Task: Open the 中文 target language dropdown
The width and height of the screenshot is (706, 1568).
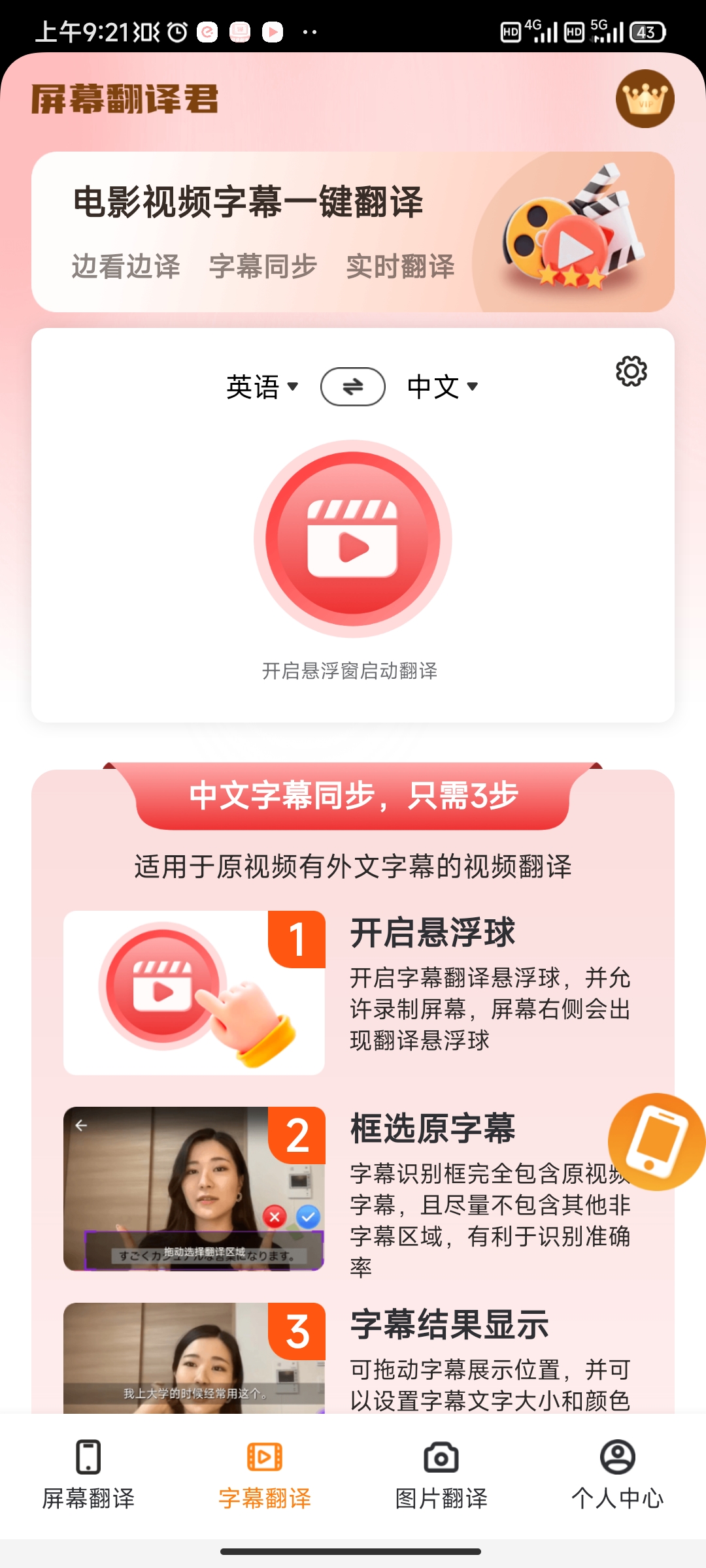Action: point(443,387)
